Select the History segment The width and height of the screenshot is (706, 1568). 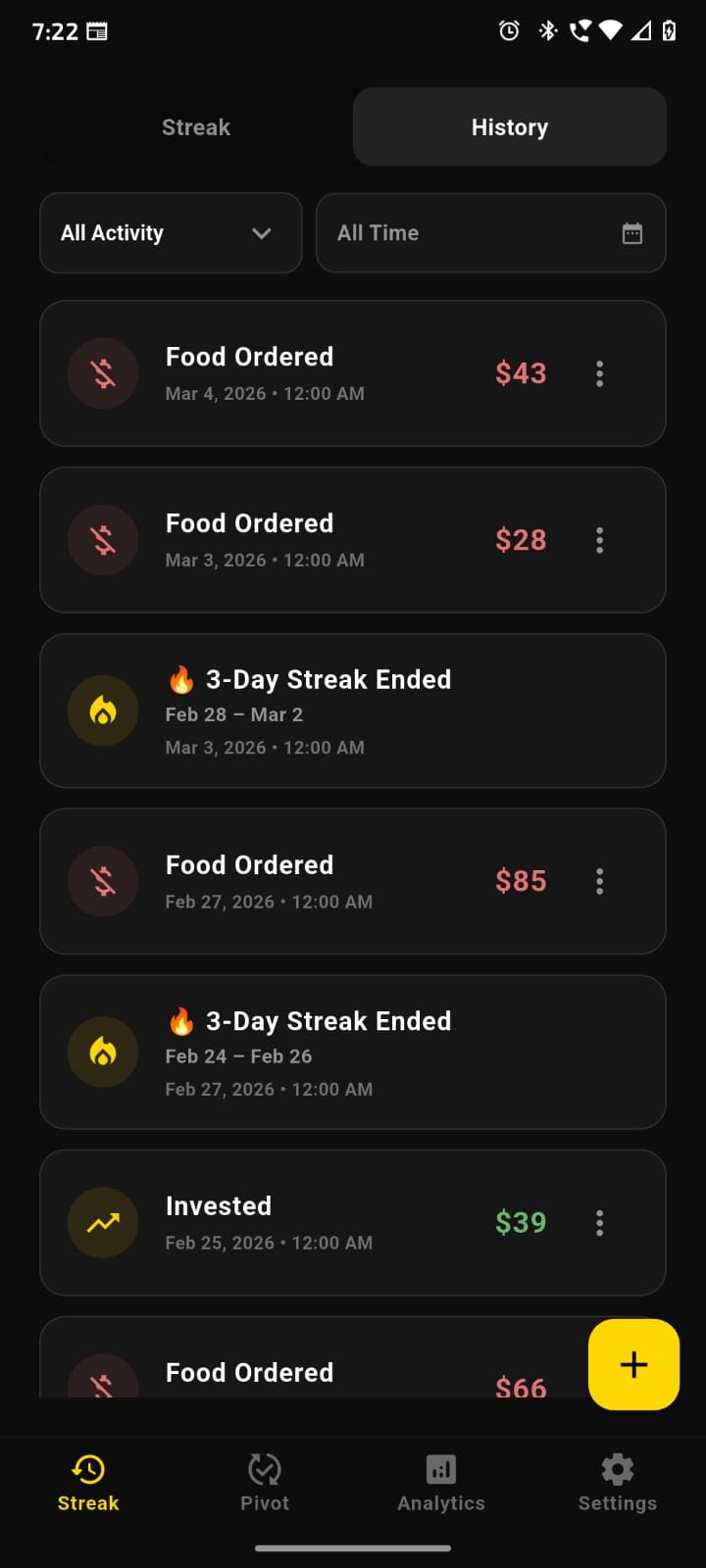click(x=509, y=127)
